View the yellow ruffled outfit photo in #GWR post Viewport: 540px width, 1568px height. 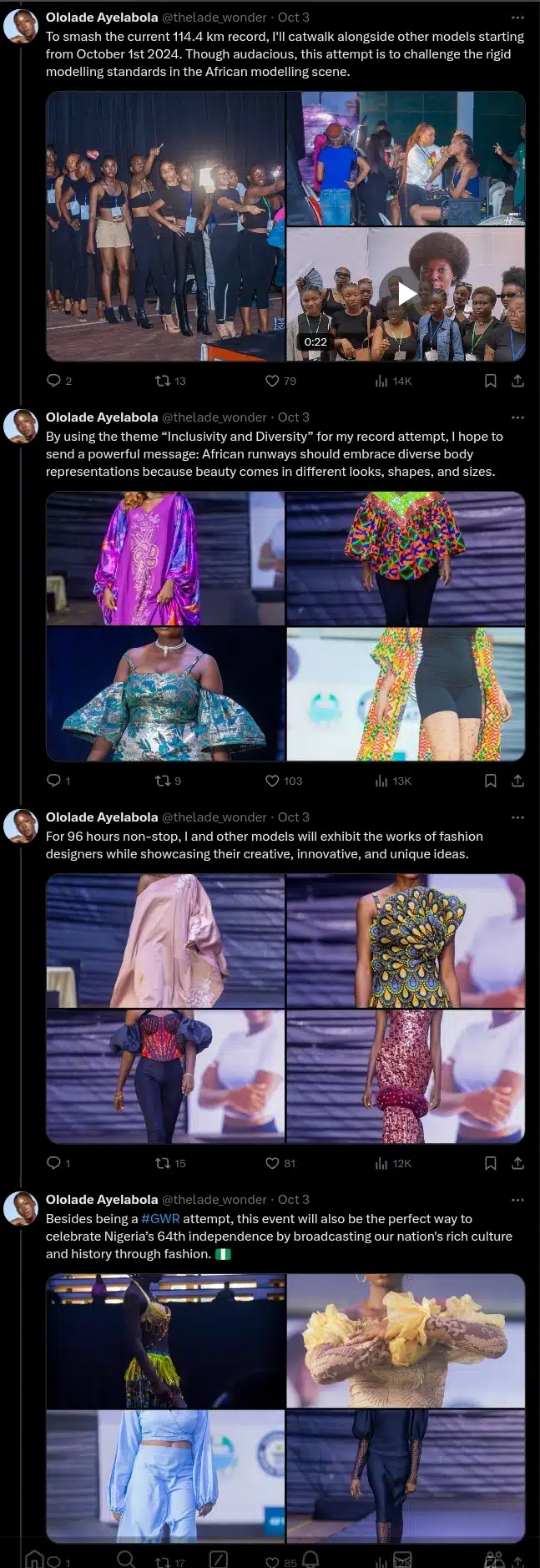coord(406,1341)
